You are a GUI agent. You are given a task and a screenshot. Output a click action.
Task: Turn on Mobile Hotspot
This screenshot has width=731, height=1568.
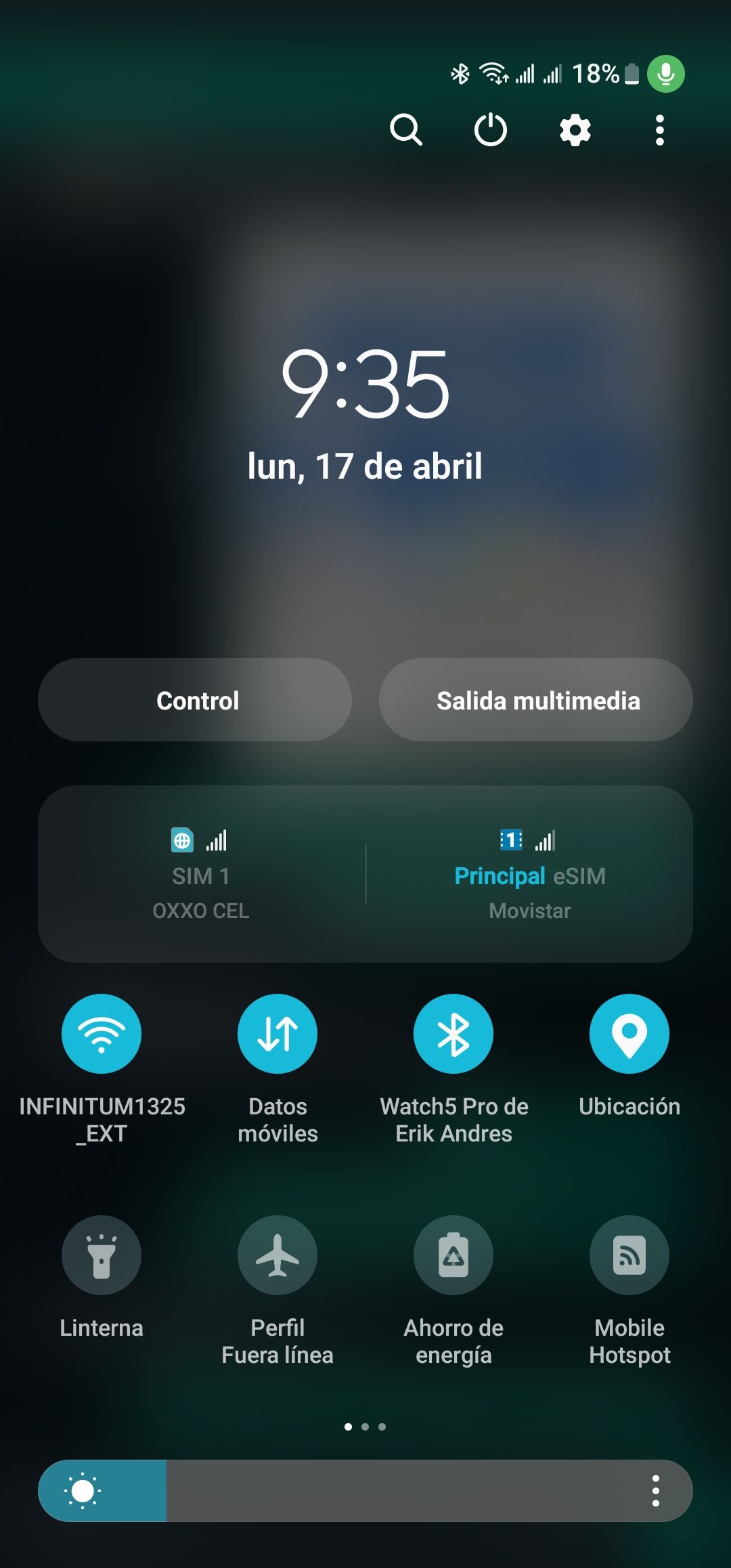(629, 1255)
